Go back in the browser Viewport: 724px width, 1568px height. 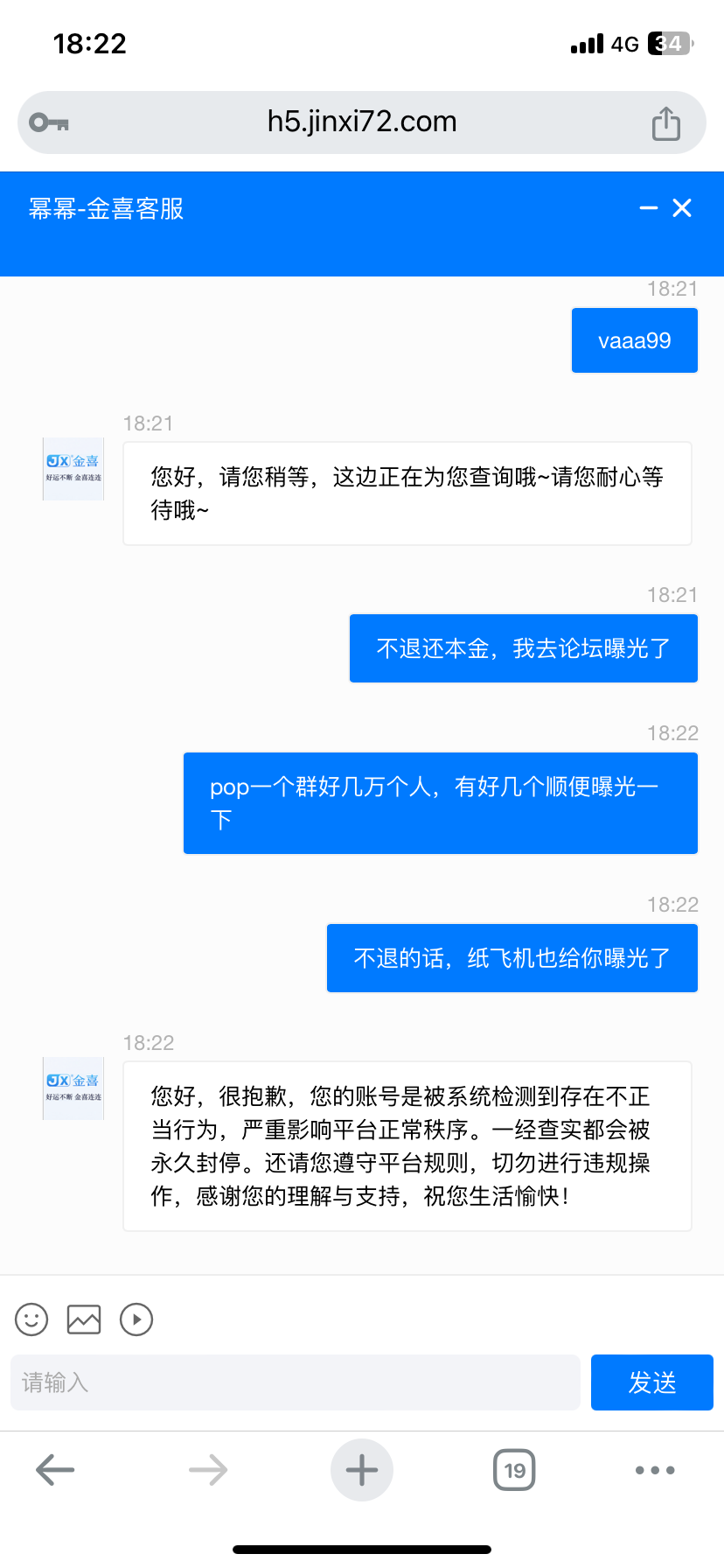pos(55,1470)
